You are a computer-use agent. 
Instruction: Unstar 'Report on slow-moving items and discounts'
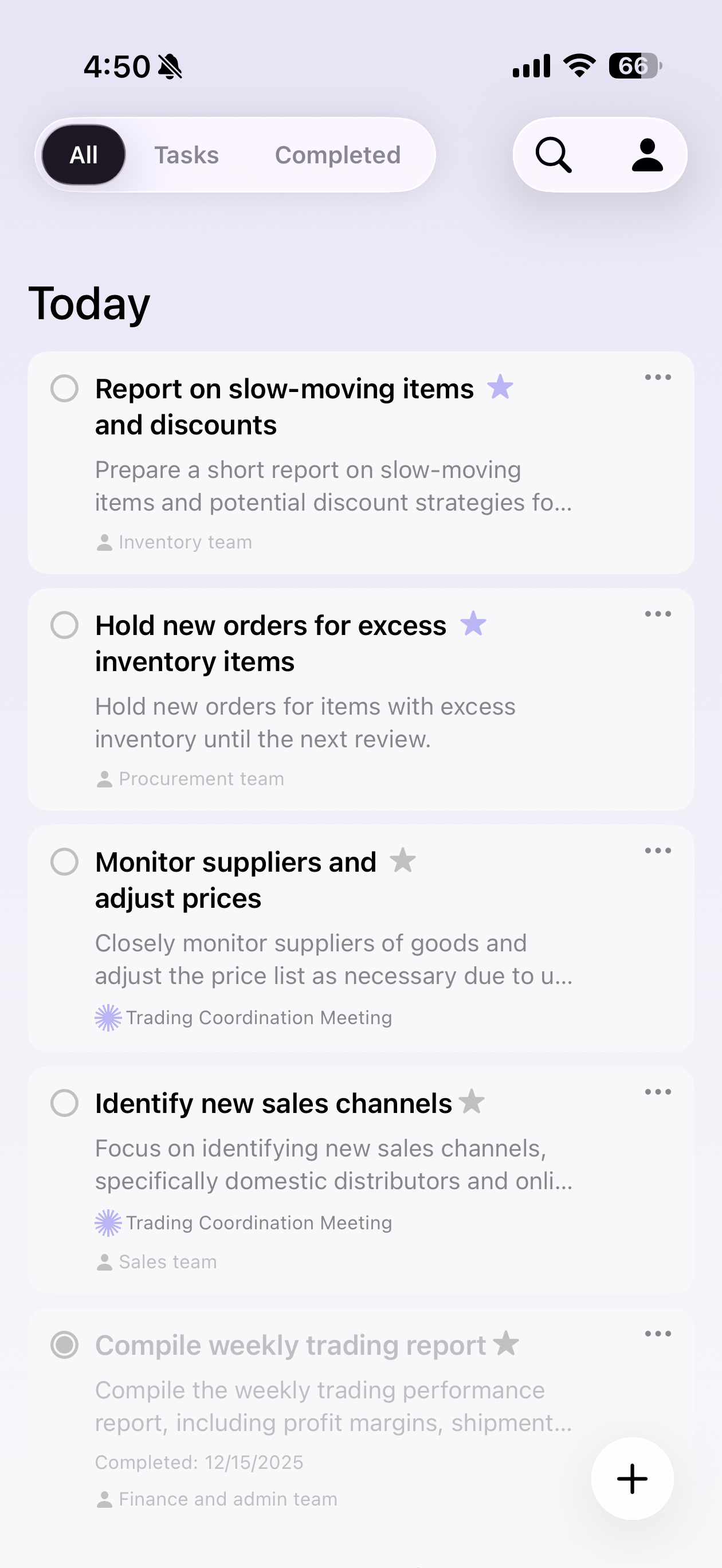[500, 387]
